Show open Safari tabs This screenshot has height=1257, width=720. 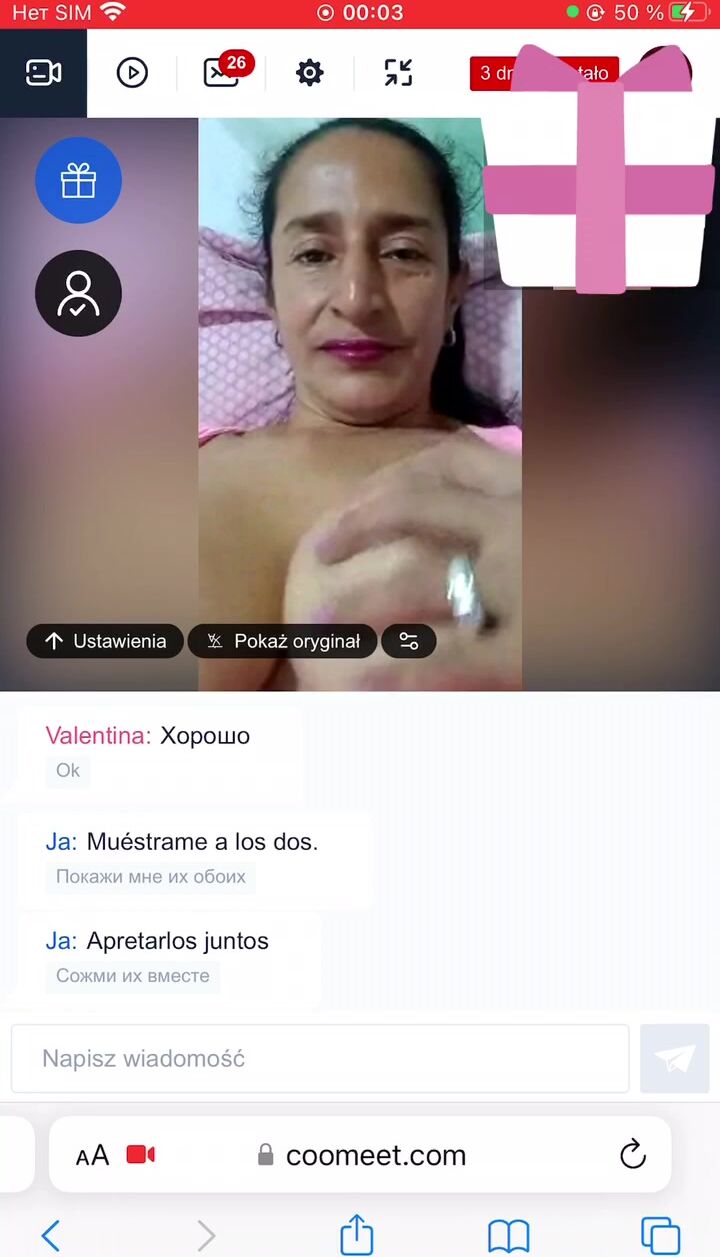coord(660,1236)
